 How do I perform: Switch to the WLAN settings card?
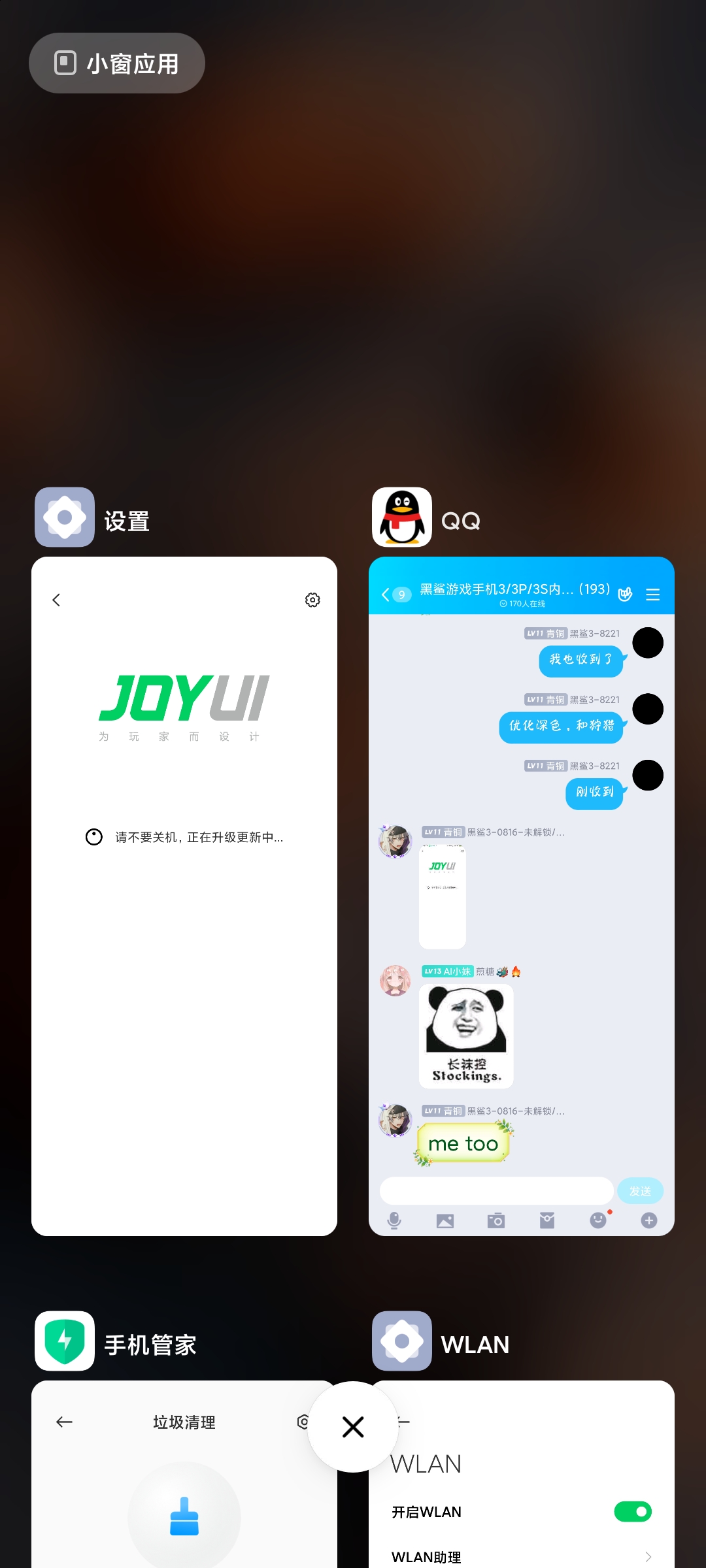tap(522, 1474)
